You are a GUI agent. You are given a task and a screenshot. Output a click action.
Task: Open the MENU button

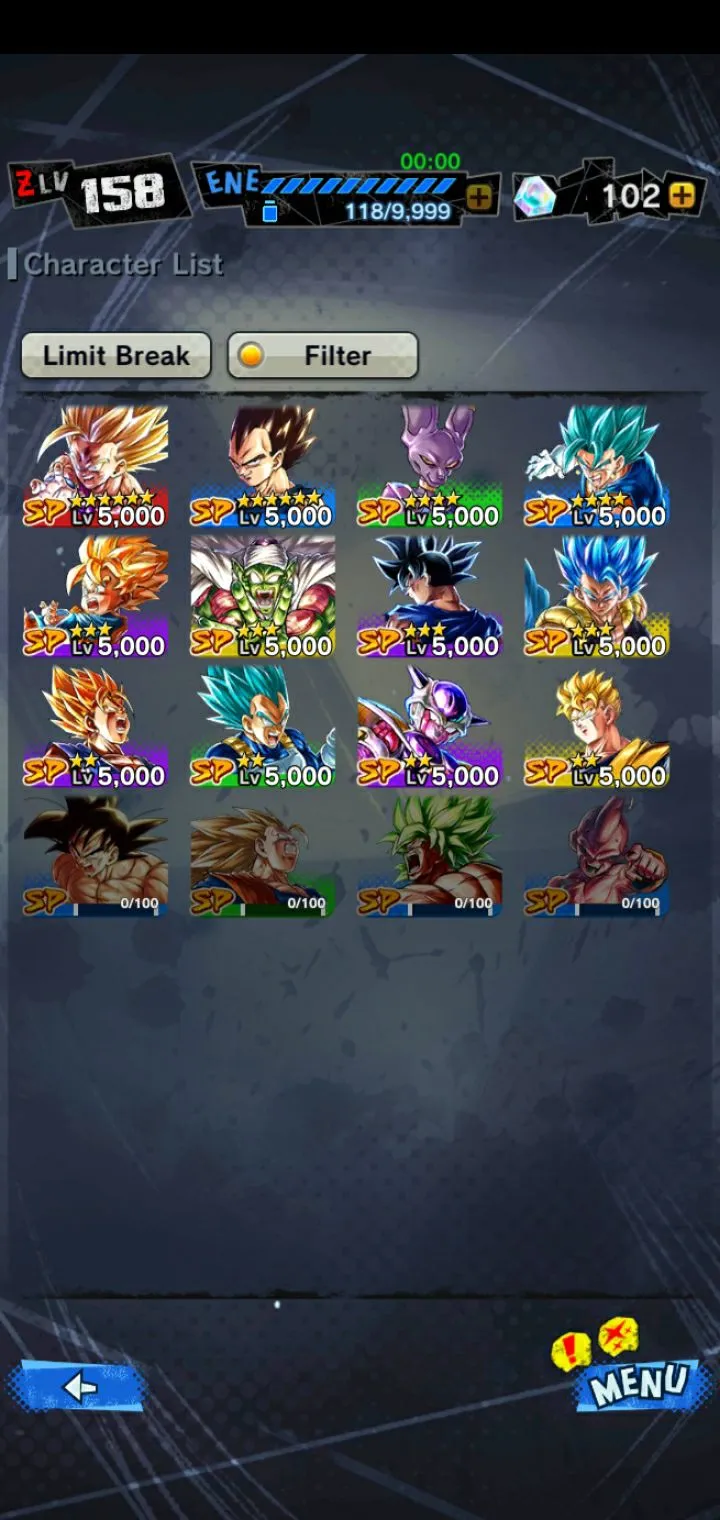(640, 1384)
